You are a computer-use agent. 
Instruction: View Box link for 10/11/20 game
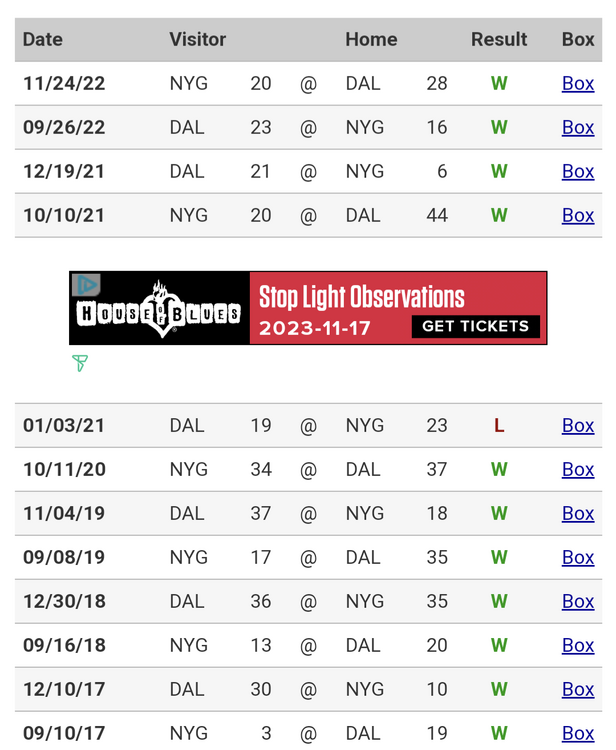(x=578, y=470)
